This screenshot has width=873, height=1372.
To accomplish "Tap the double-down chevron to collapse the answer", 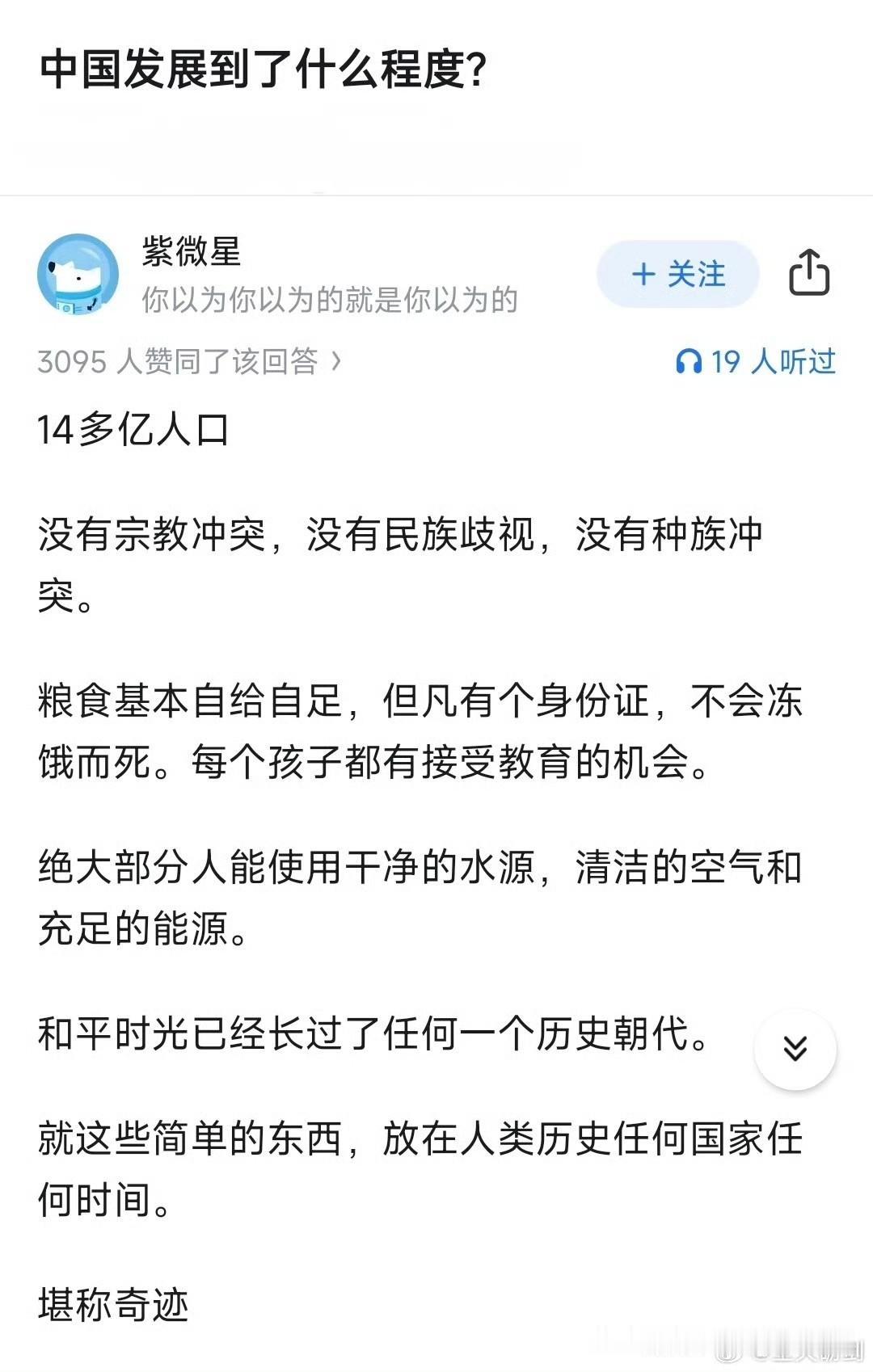I will [795, 1048].
